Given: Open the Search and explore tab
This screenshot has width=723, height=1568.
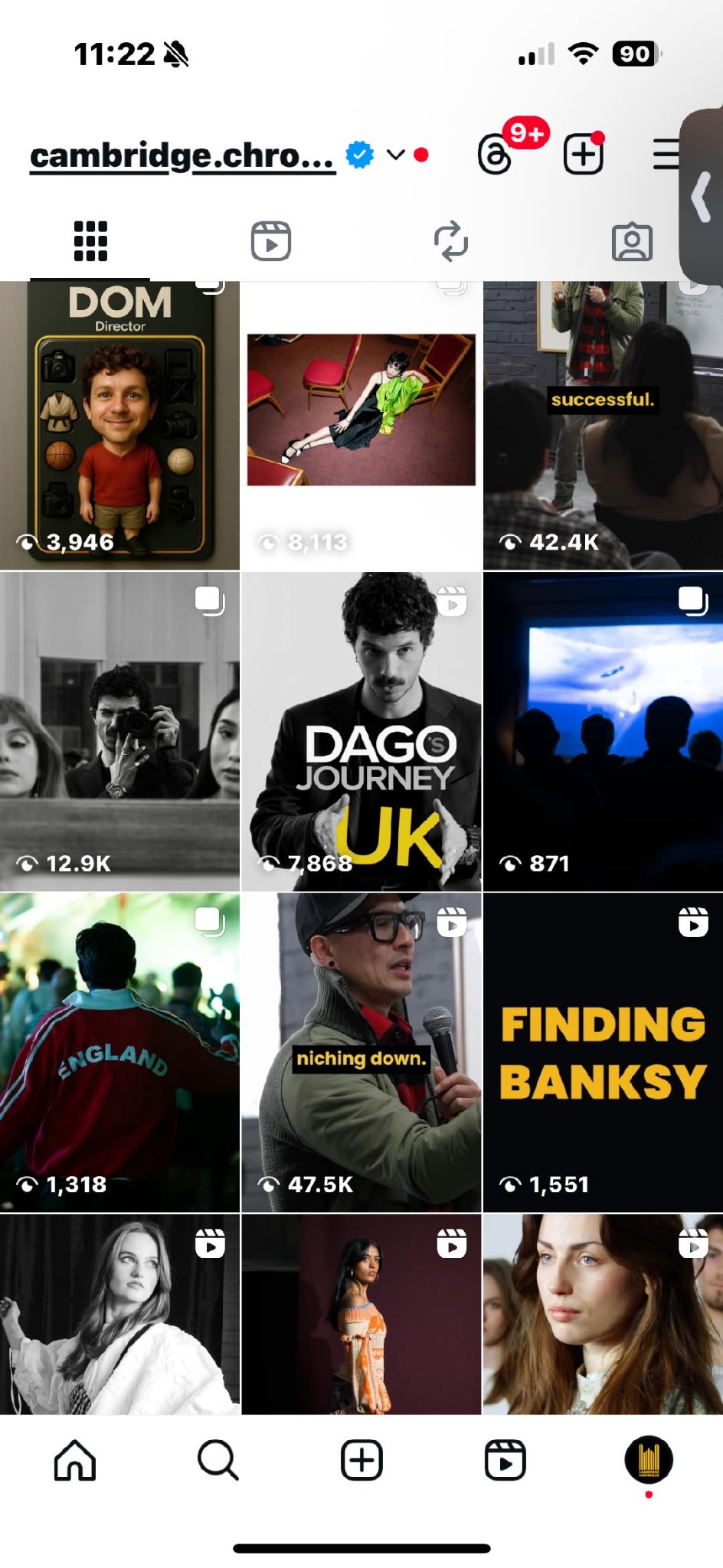Looking at the screenshot, I should point(218,1460).
